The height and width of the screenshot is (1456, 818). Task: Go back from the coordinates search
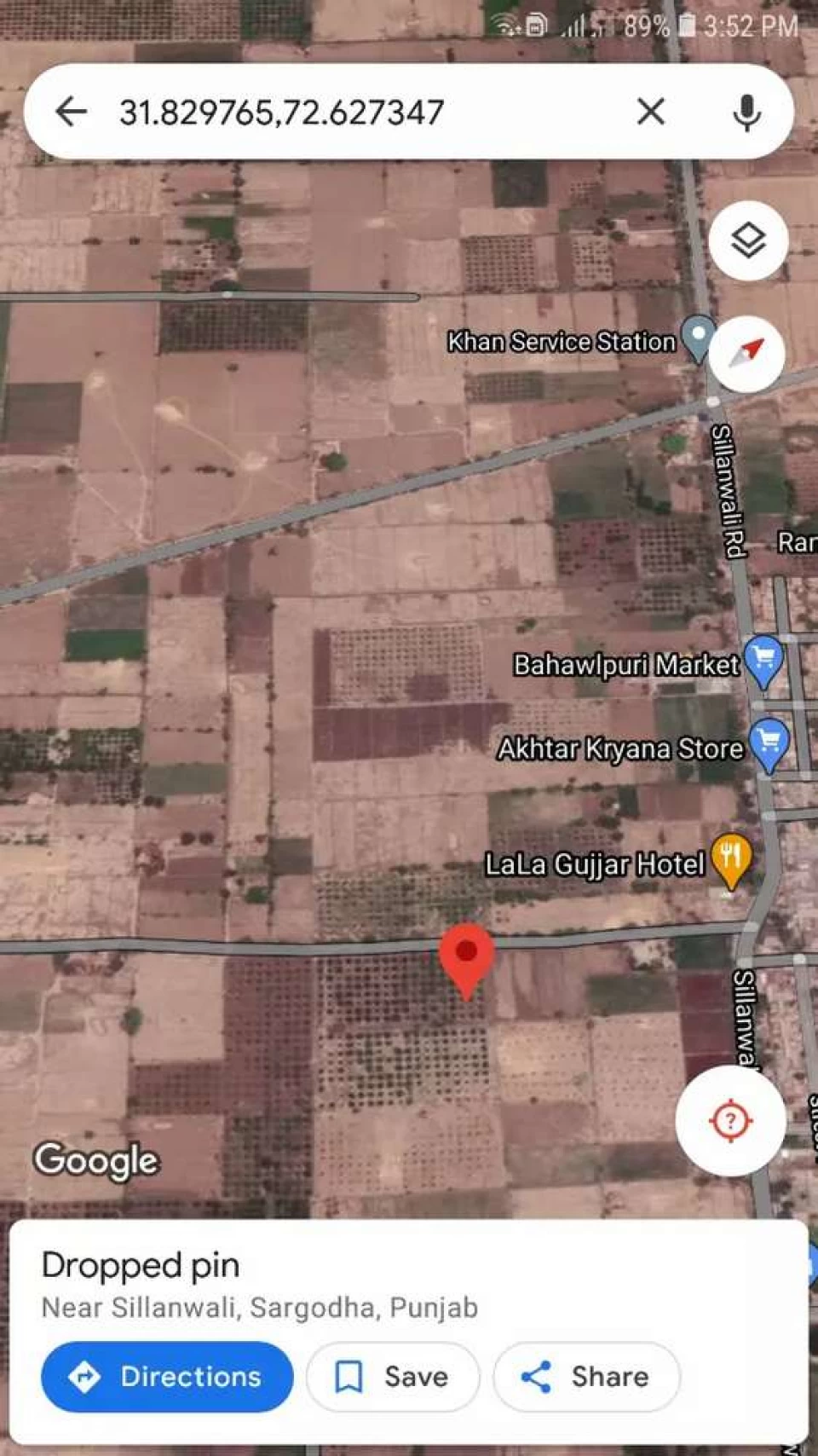[x=71, y=112]
